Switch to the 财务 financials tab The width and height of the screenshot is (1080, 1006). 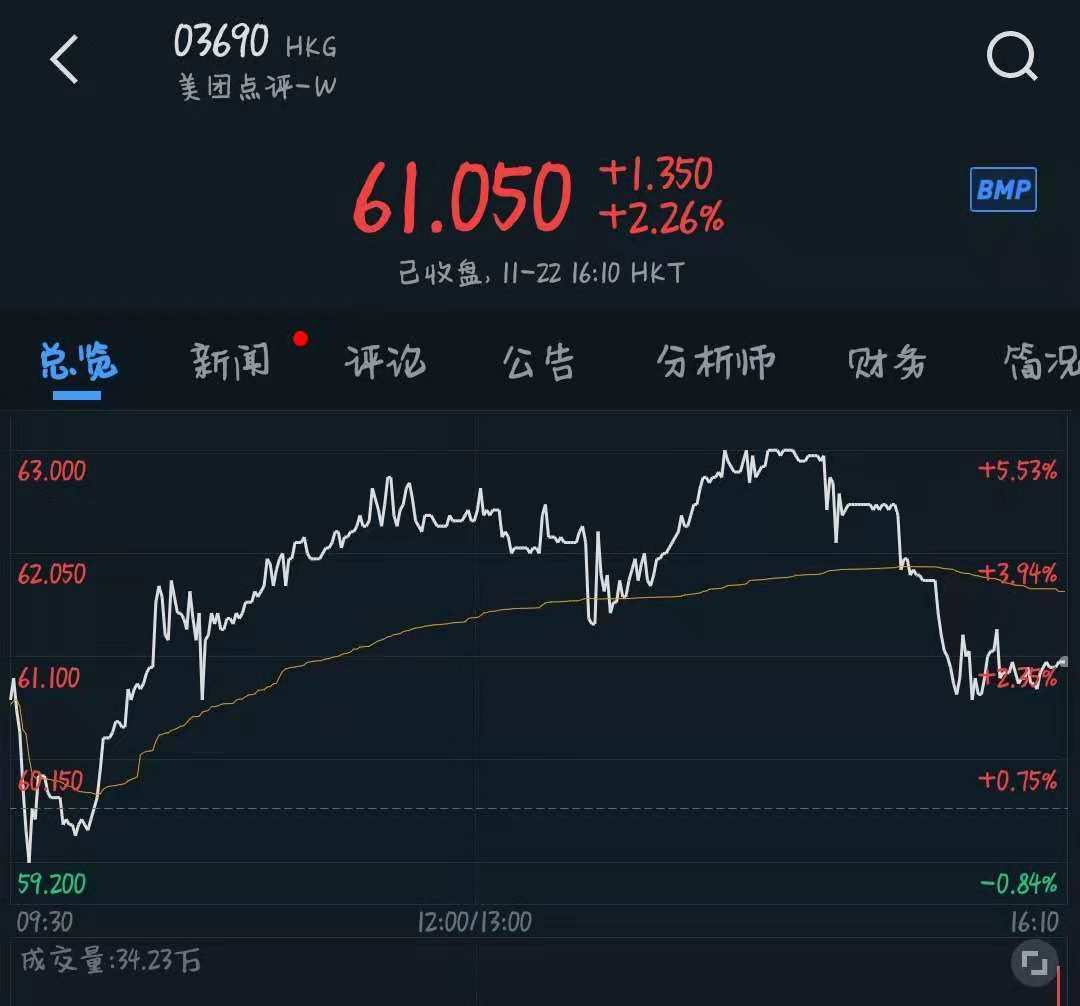[887, 361]
